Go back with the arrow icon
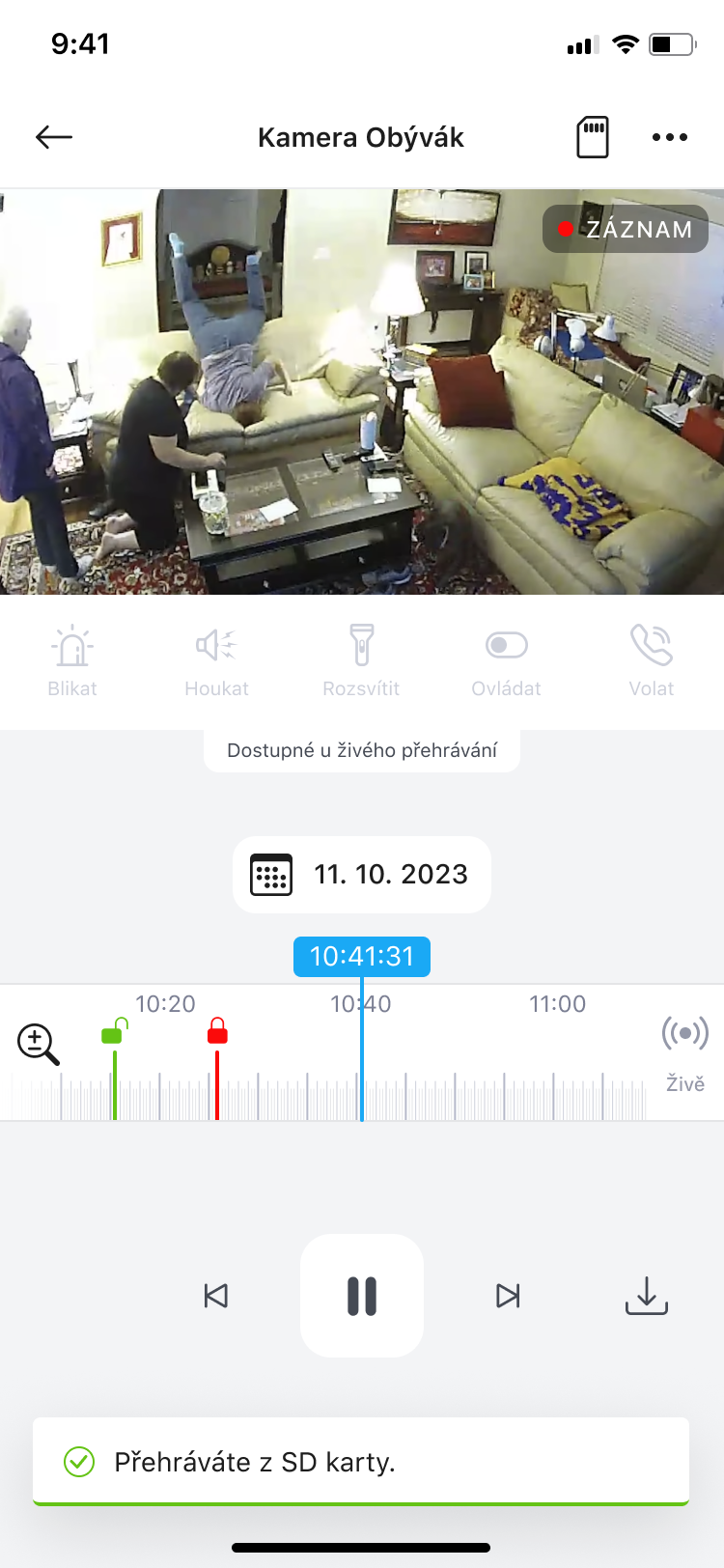Screen dimensions: 724x1568 click(54, 137)
